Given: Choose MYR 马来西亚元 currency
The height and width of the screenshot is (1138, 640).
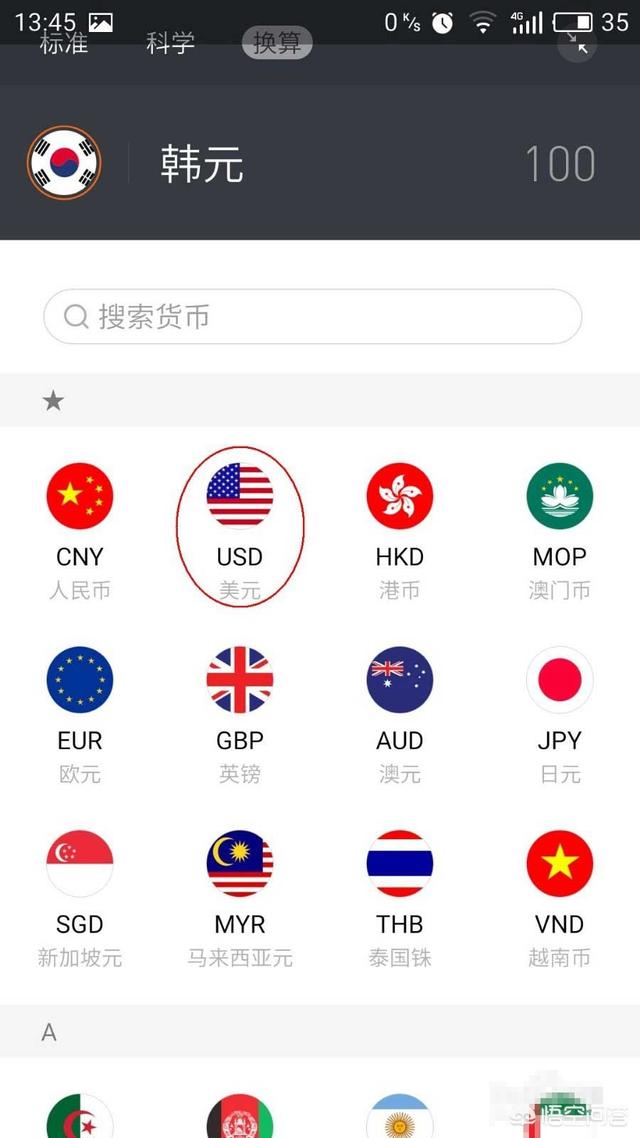Looking at the screenshot, I should (239, 899).
